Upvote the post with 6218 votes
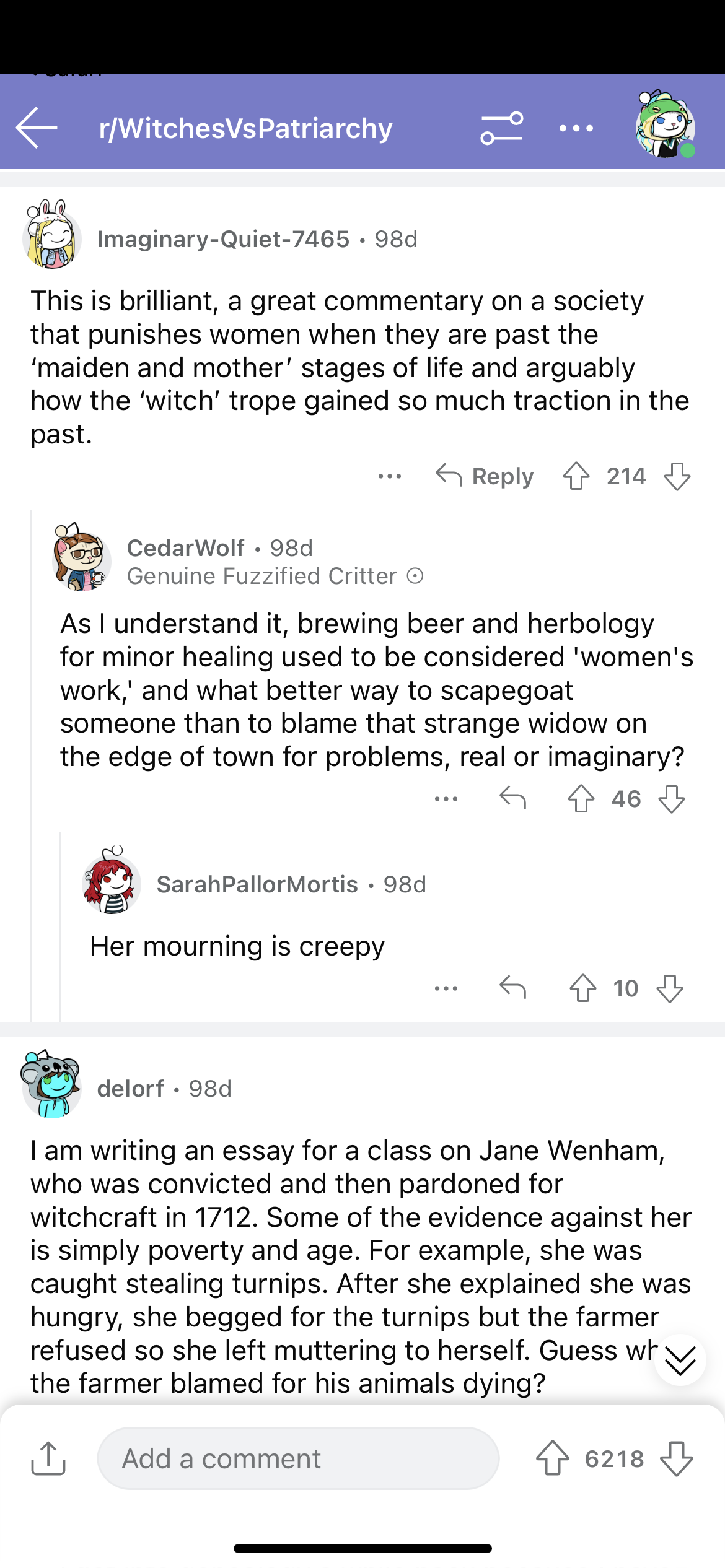The height and width of the screenshot is (1568, 725). (552, 1458)
